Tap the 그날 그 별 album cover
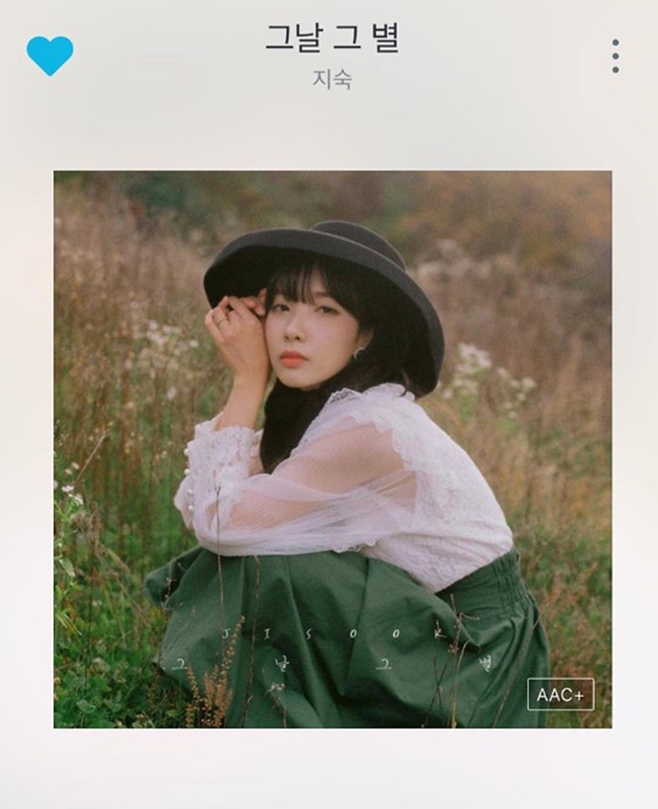 pyautogui.click(x=332, y=449)
